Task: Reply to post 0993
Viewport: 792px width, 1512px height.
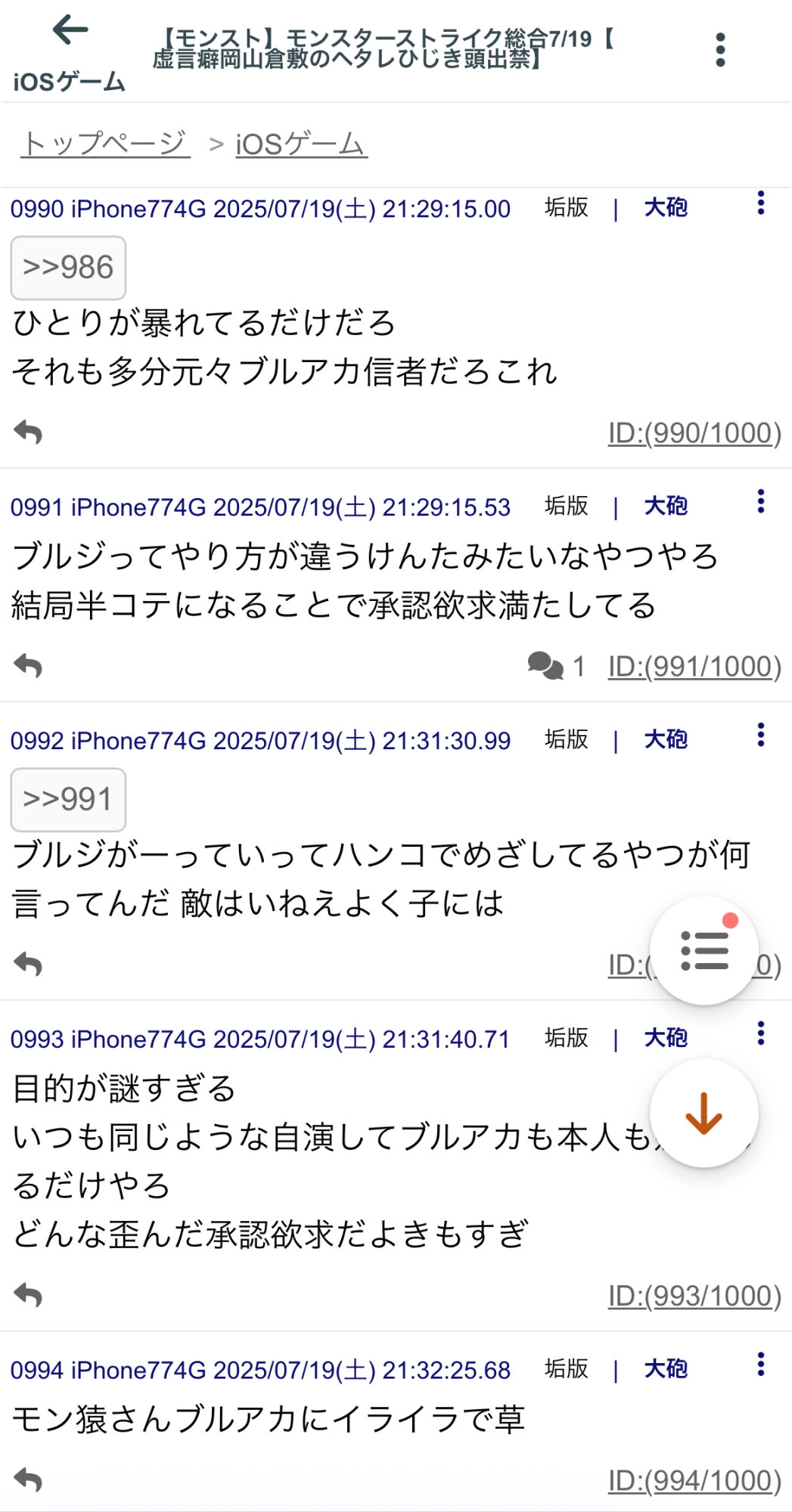Action: click(28, 1295)
